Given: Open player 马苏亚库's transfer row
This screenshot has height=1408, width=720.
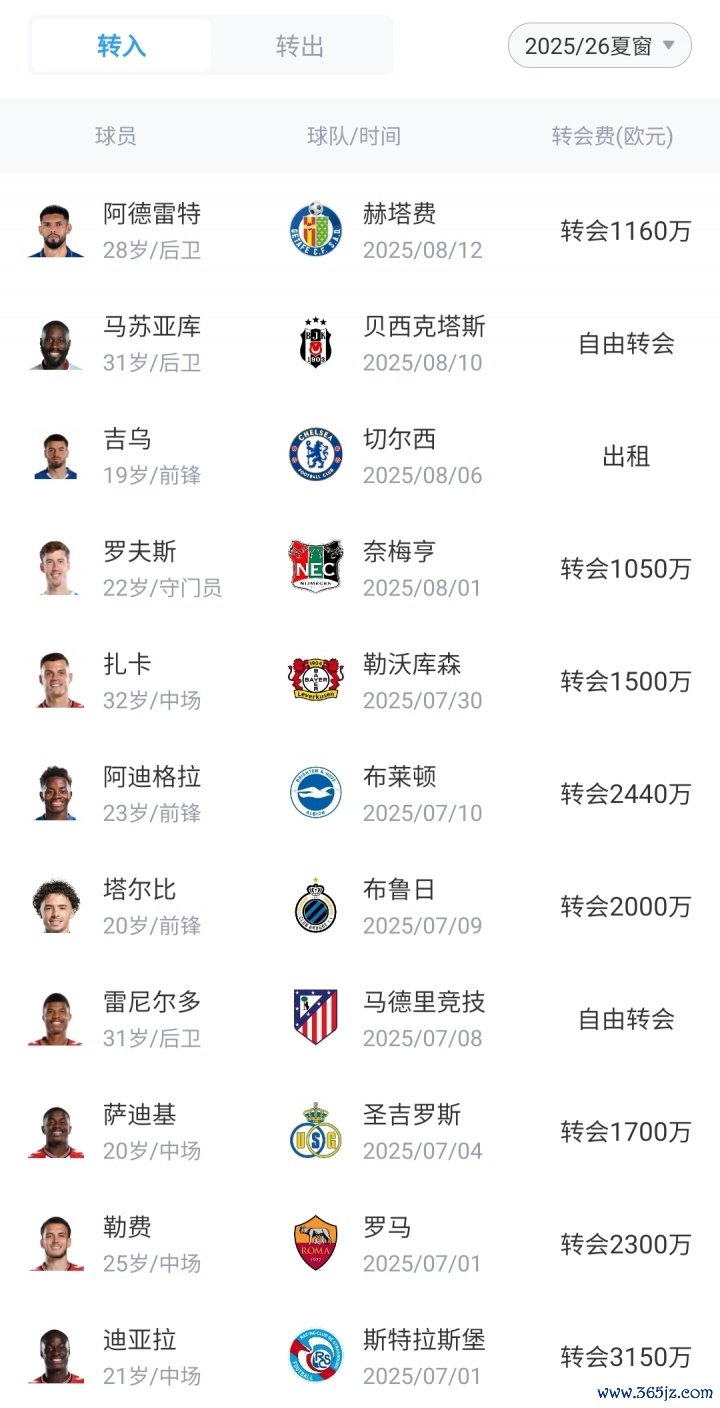Looking at the screenshot, I should tap(359, 344).
